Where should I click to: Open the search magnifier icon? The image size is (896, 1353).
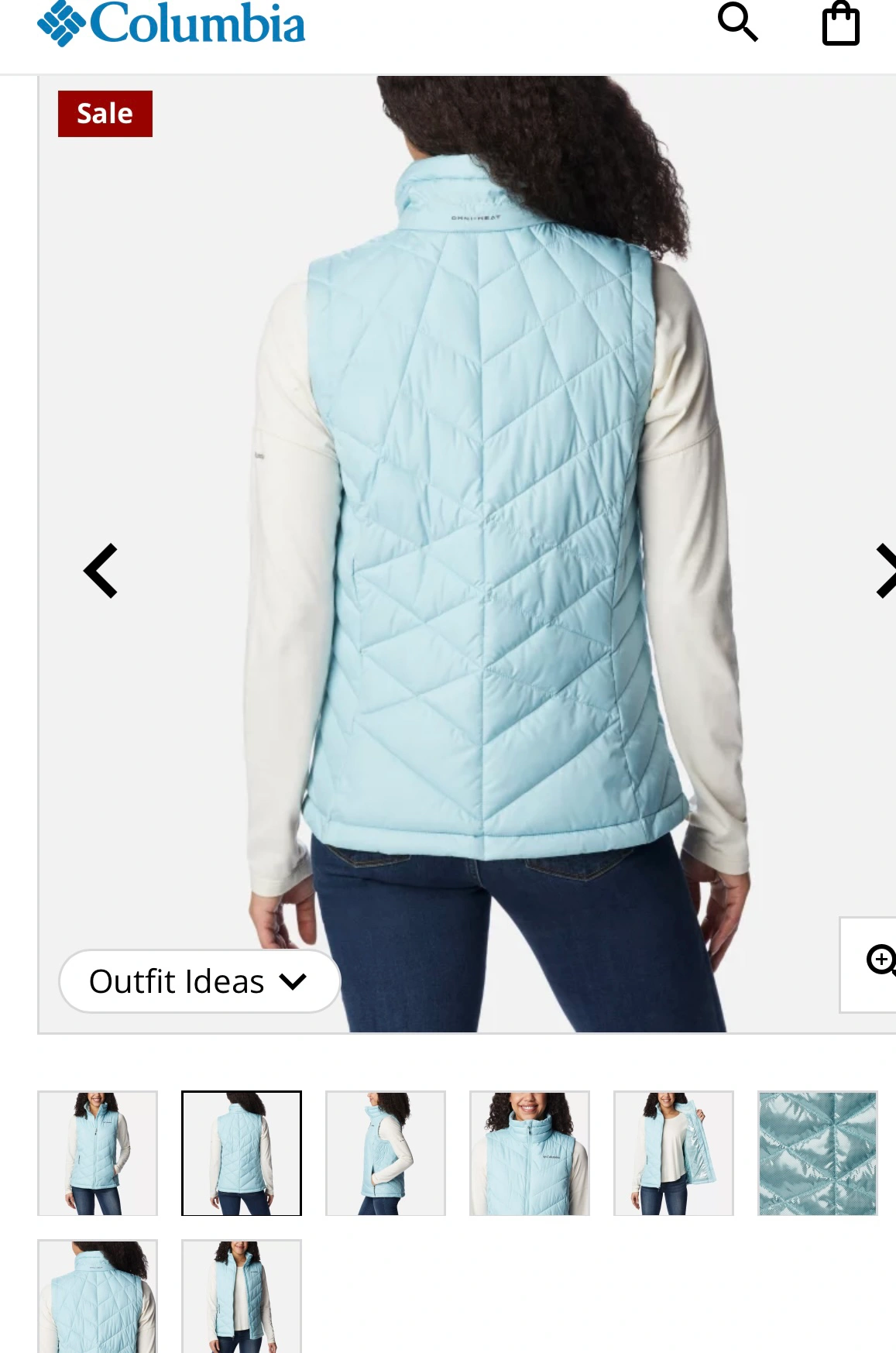[x=737, y=22]
